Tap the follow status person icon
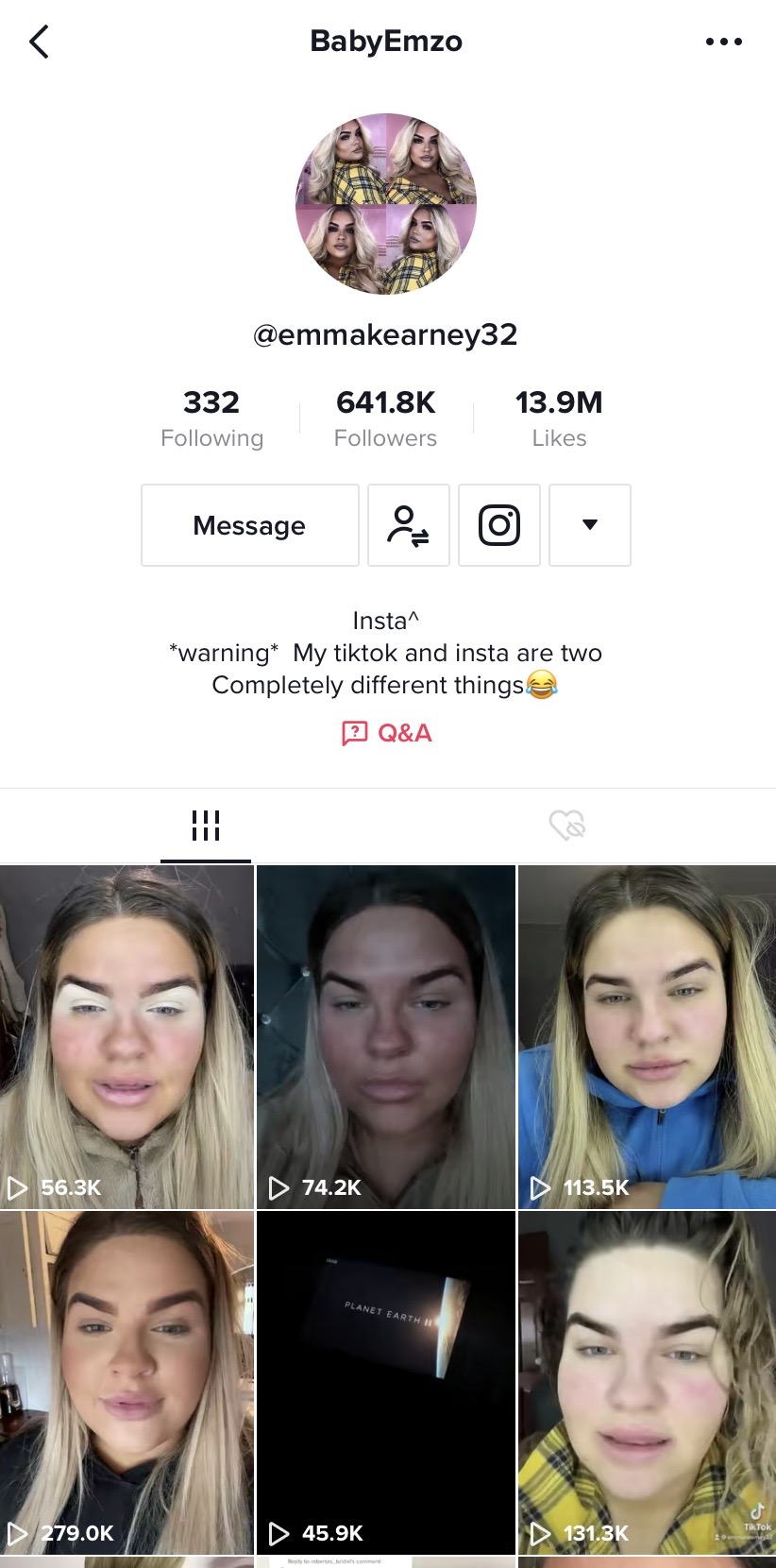776x1568 pixels. pos(408,525)
